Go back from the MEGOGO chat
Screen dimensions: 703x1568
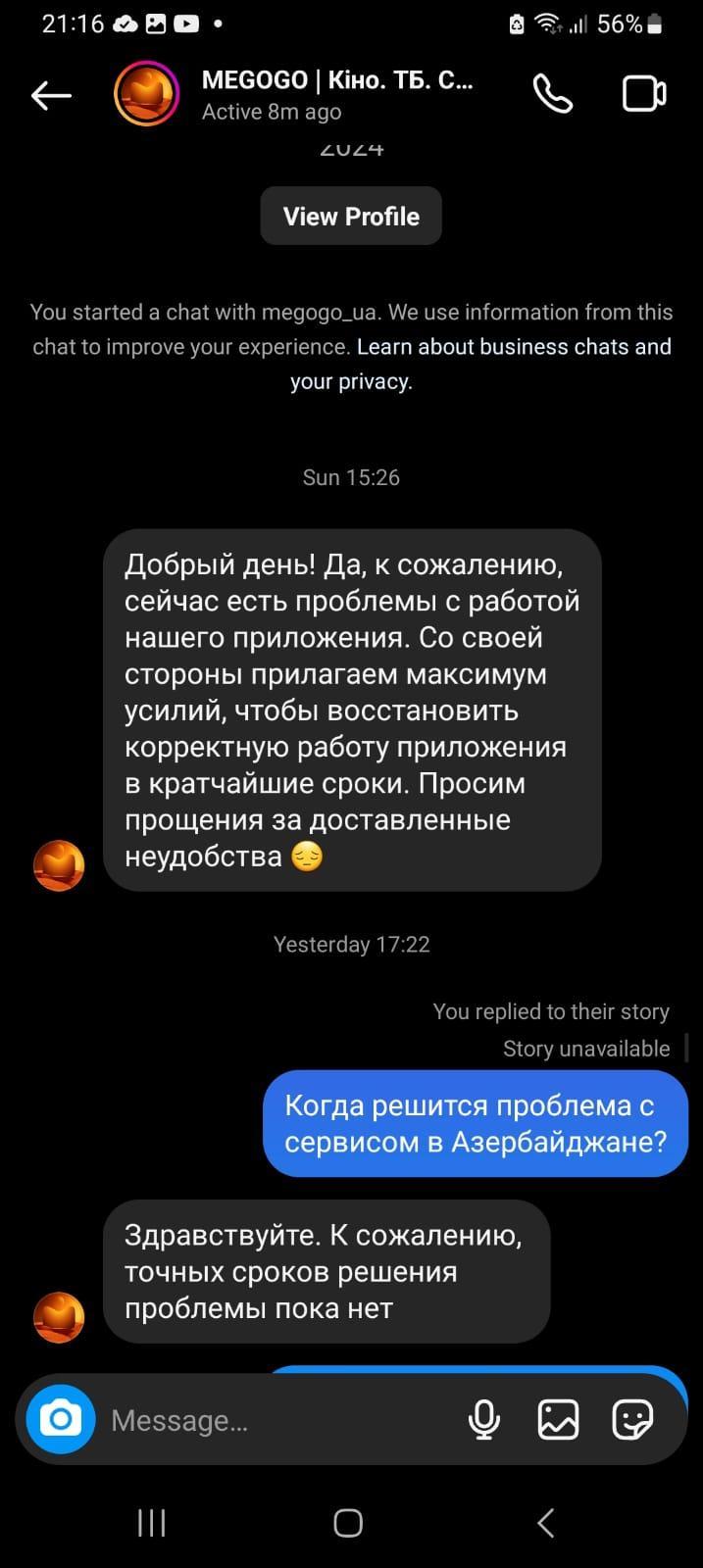point(51,95)
